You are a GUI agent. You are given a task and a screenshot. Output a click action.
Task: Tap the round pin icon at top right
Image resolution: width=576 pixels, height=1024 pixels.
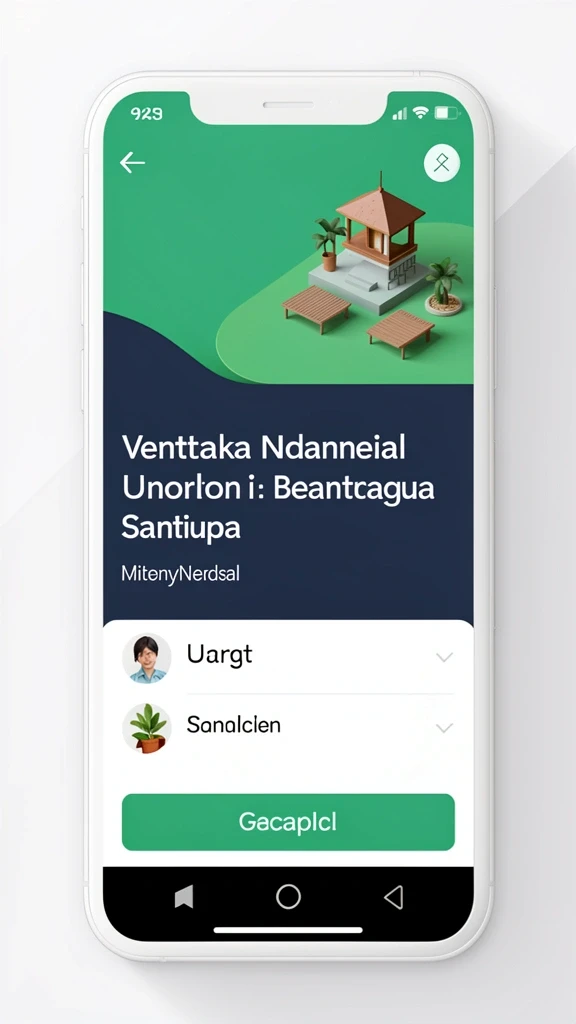pyautogui.click(x=441, y=163)
